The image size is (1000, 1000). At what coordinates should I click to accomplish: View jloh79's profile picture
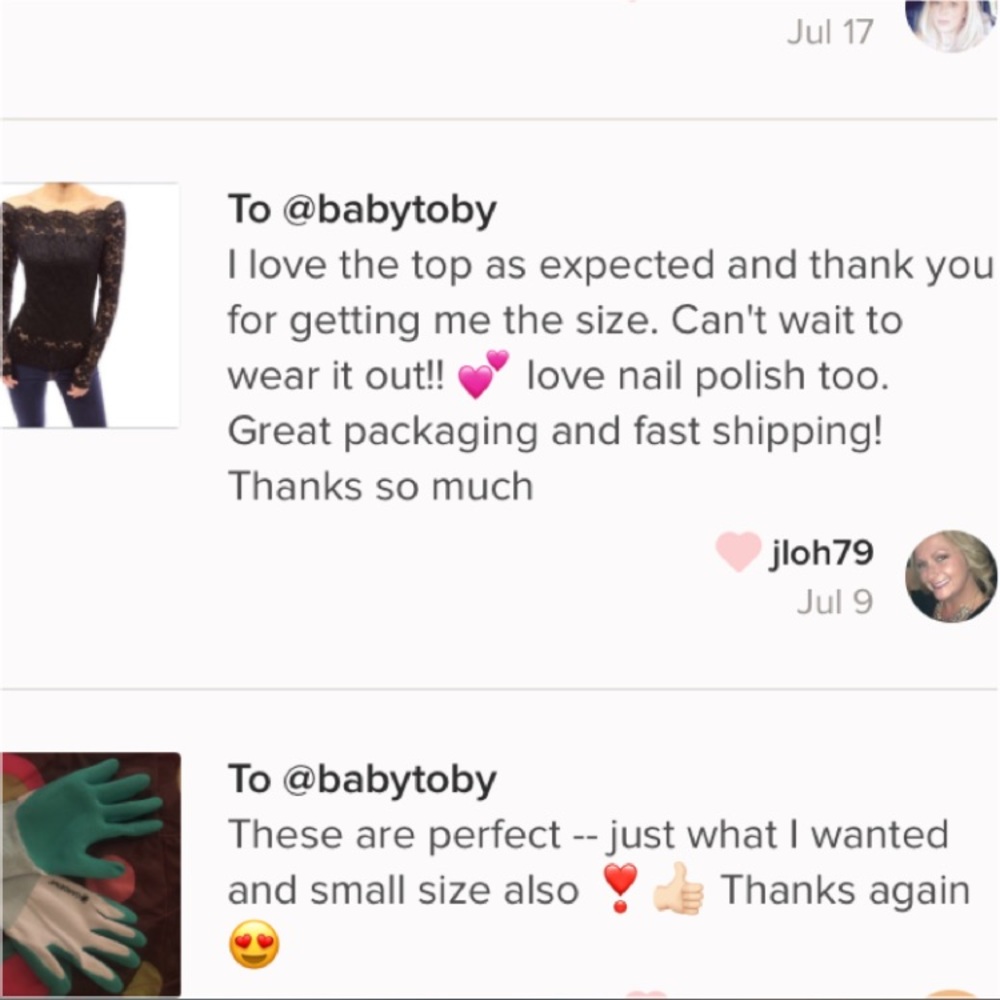(950, 577)
